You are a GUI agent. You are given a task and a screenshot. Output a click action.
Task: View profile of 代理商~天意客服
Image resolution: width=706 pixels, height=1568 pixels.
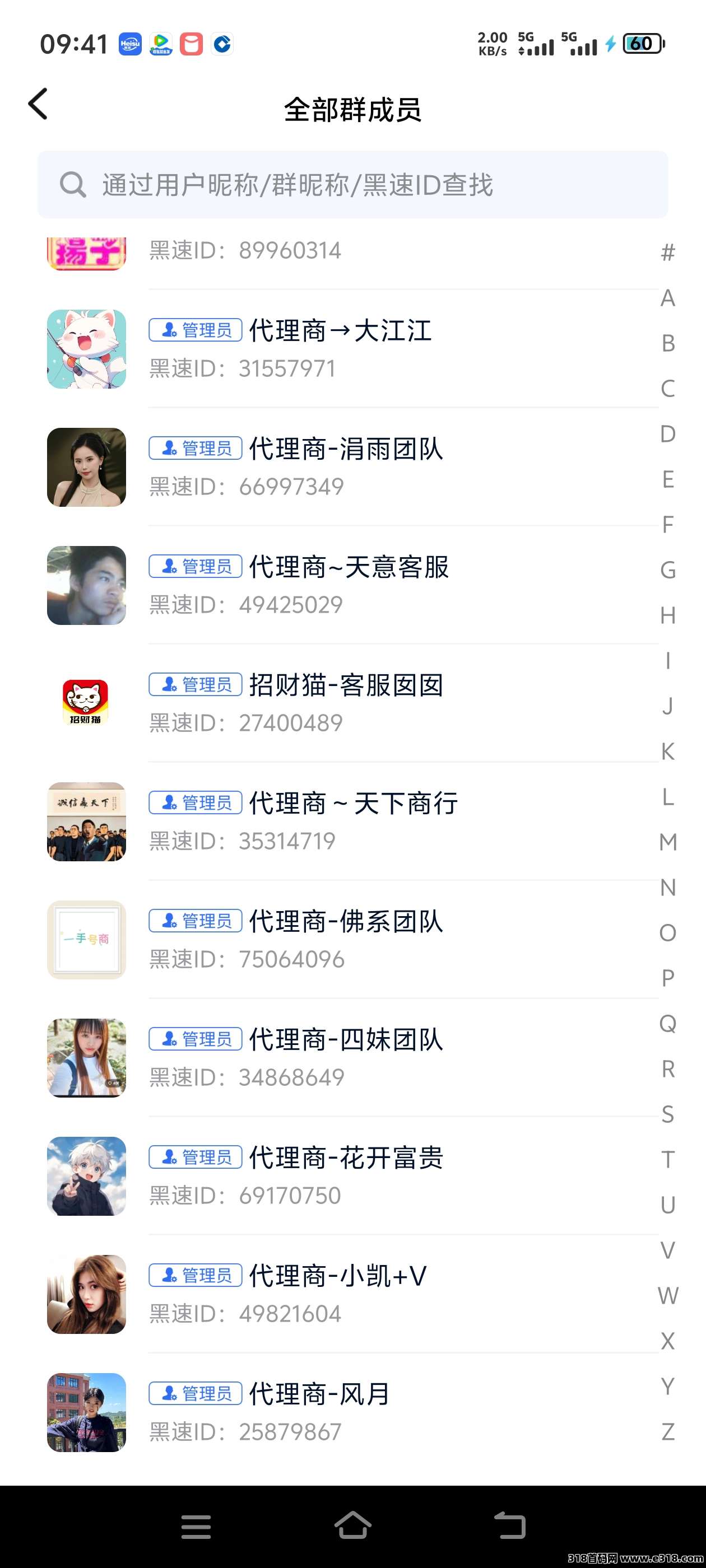[341, 586]
